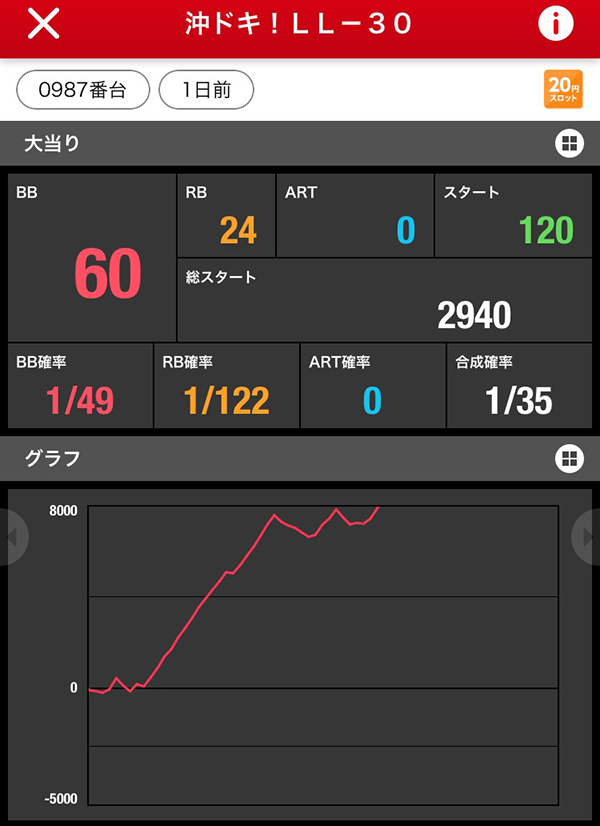
Task: Close the 沖ドキ！LL-30 detail screen
Action: click(43, 24)
